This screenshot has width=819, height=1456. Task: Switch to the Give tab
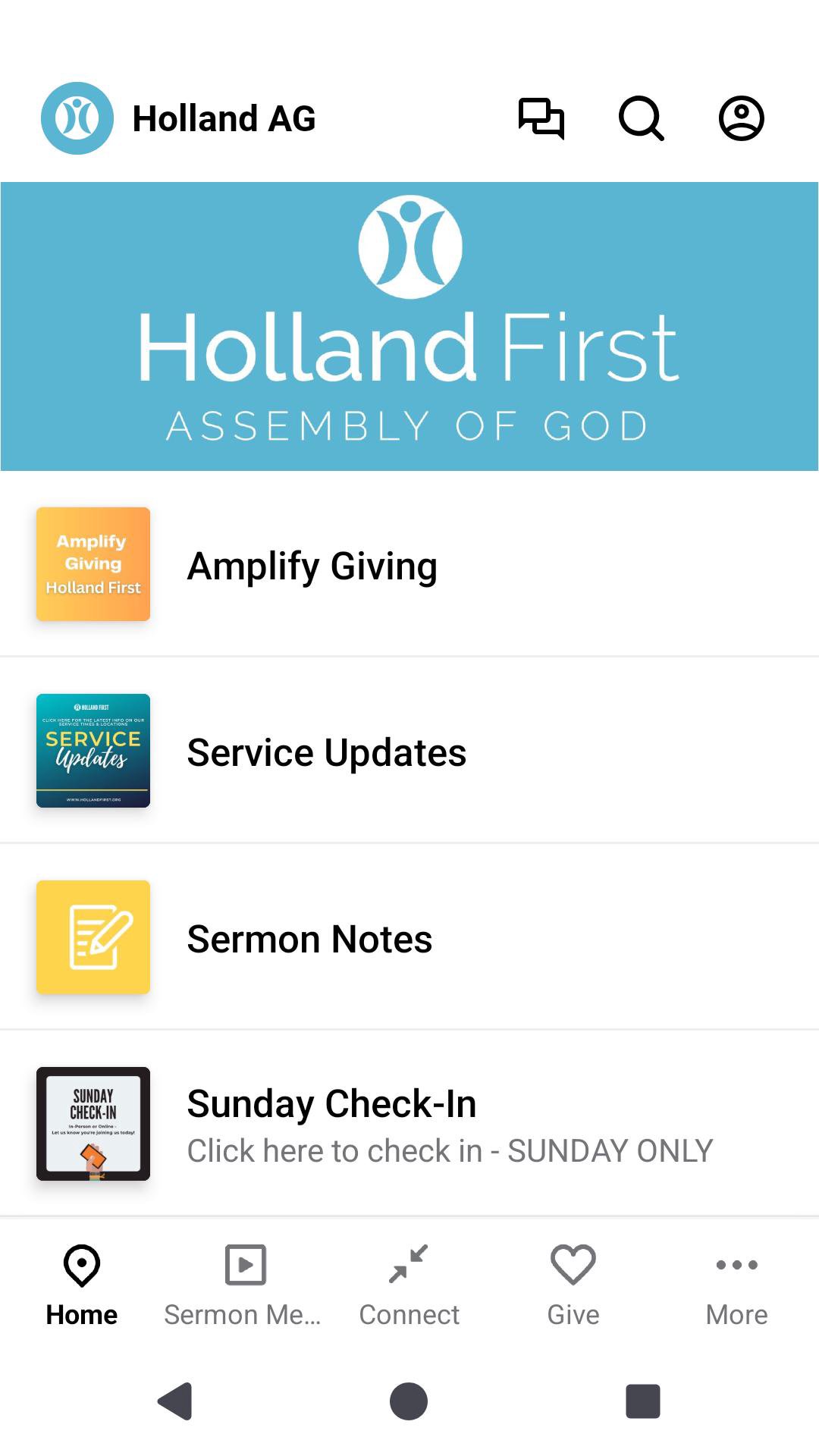(x=573, y=1285)
